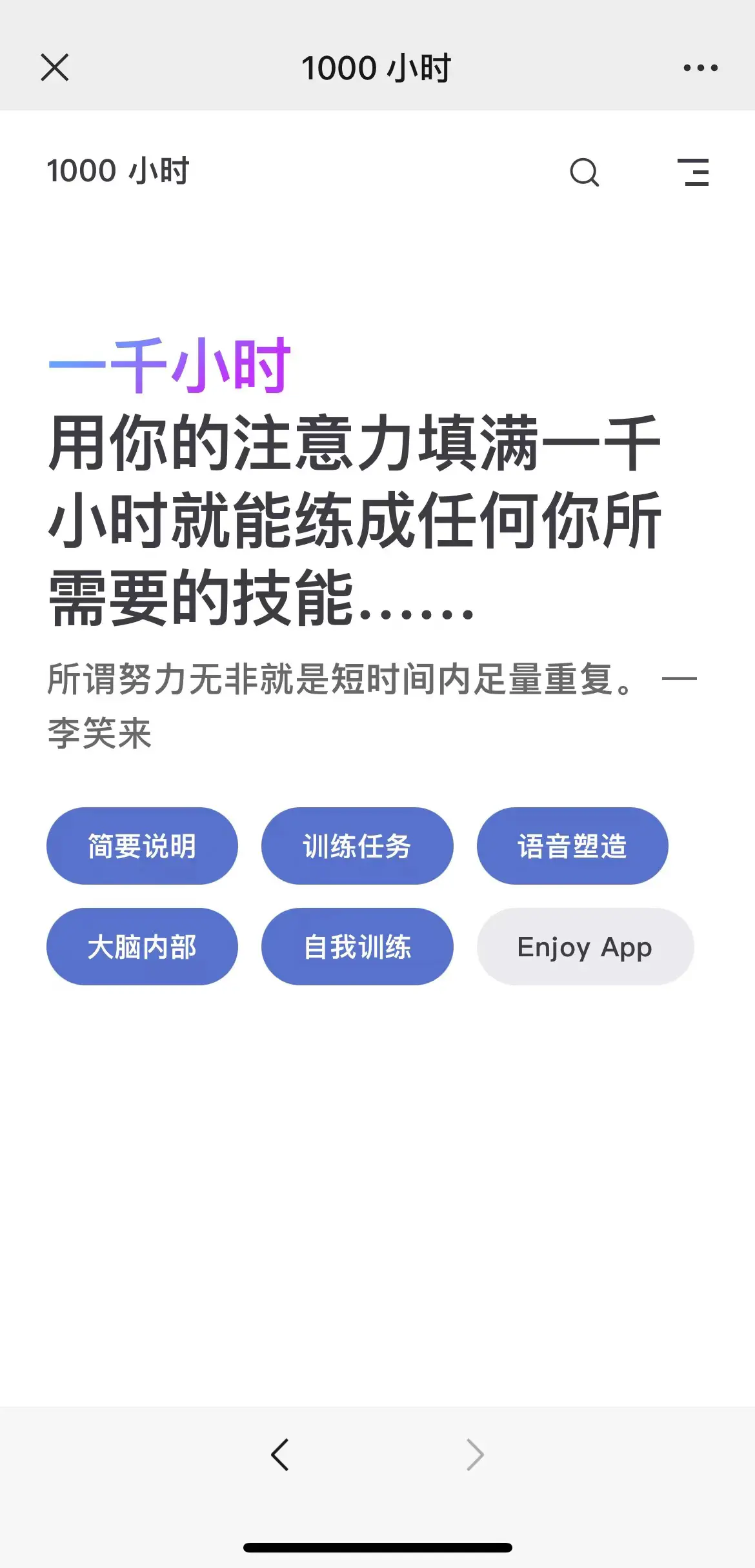Open the Enjoy App page

click(x=584, y=947)
